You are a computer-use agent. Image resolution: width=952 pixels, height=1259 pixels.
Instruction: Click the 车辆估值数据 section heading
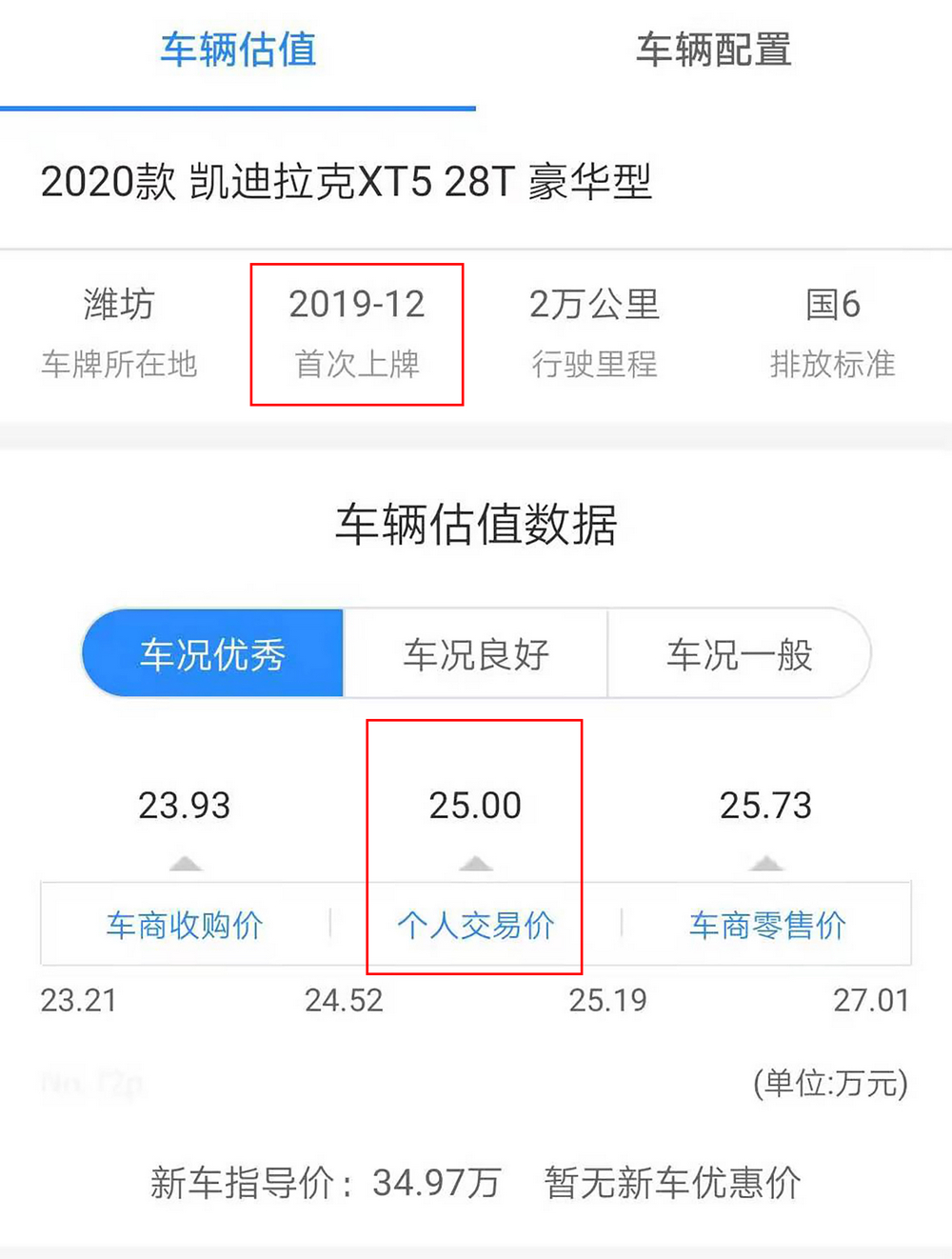pos(476,527)
